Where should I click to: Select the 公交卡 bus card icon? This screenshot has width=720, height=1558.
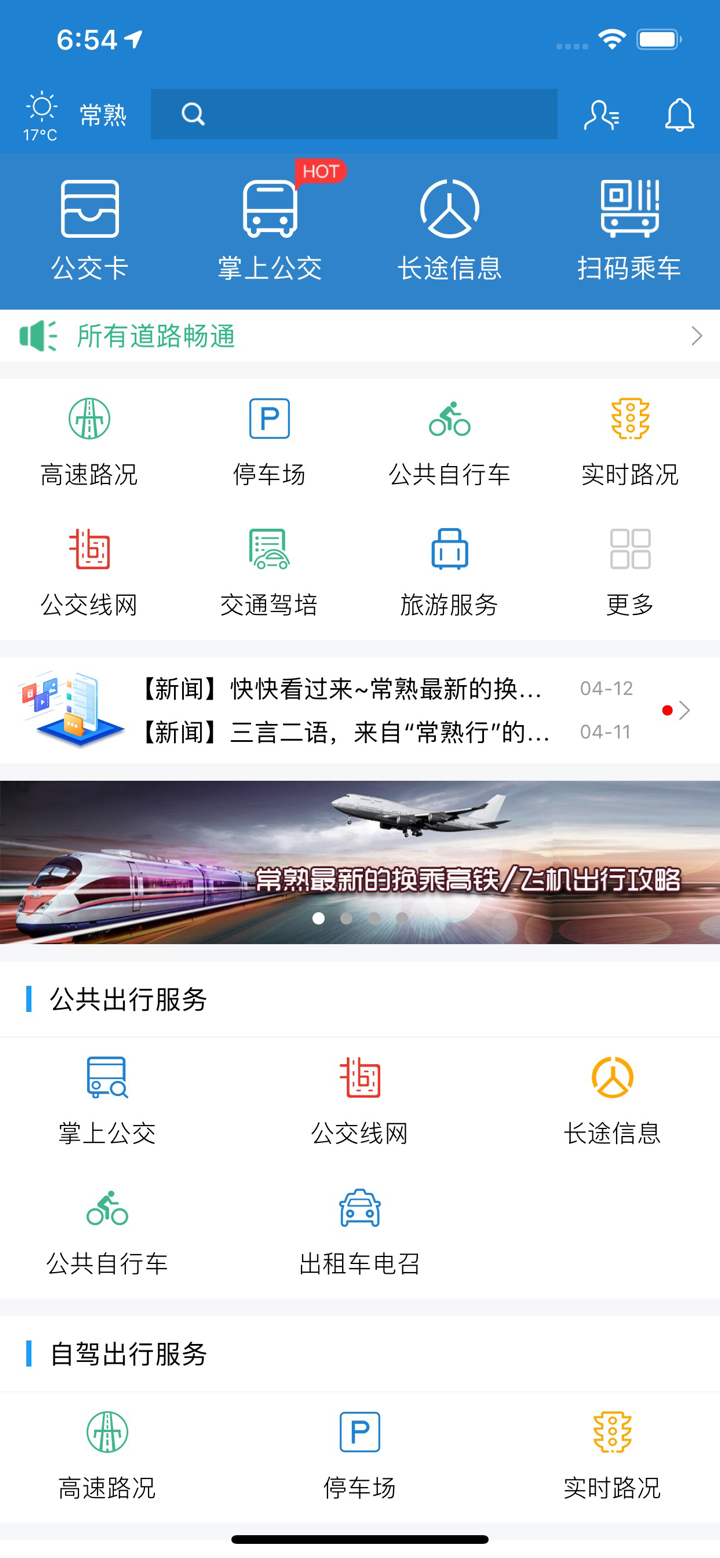click(90, 225)
